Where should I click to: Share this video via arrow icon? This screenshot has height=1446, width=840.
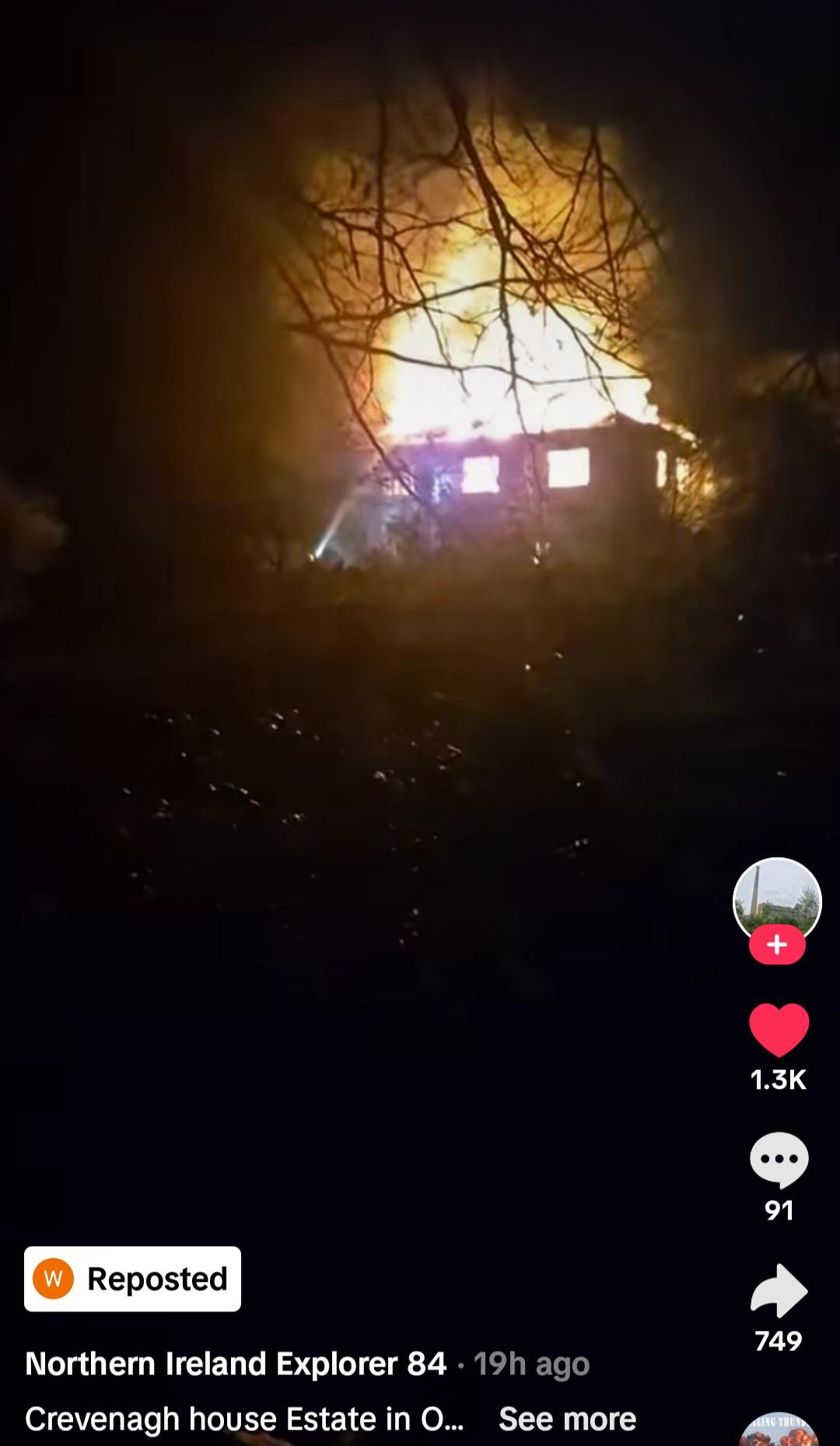[x=779, y=1290]
